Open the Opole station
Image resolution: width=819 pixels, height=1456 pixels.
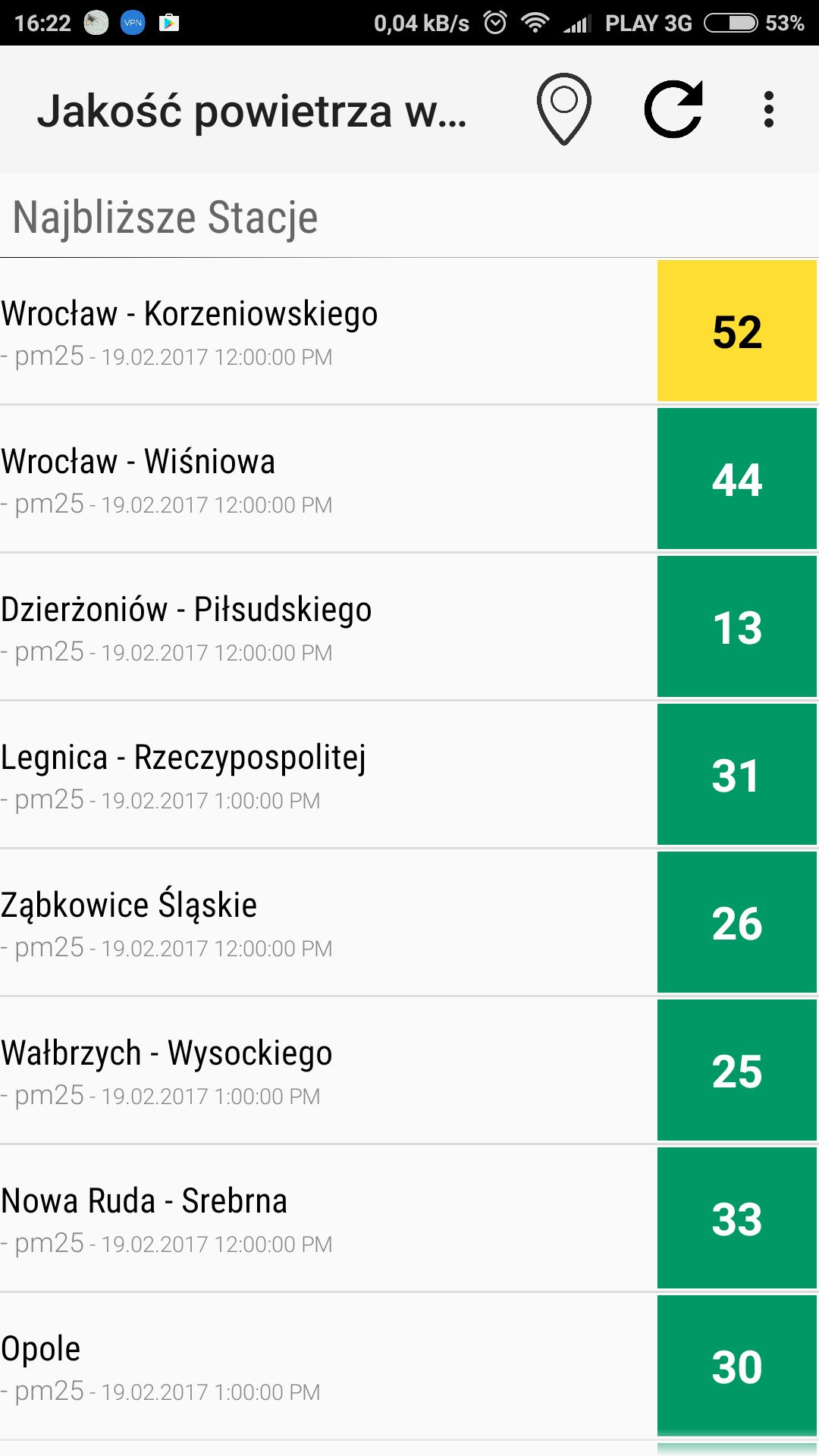coord(409,1367)
